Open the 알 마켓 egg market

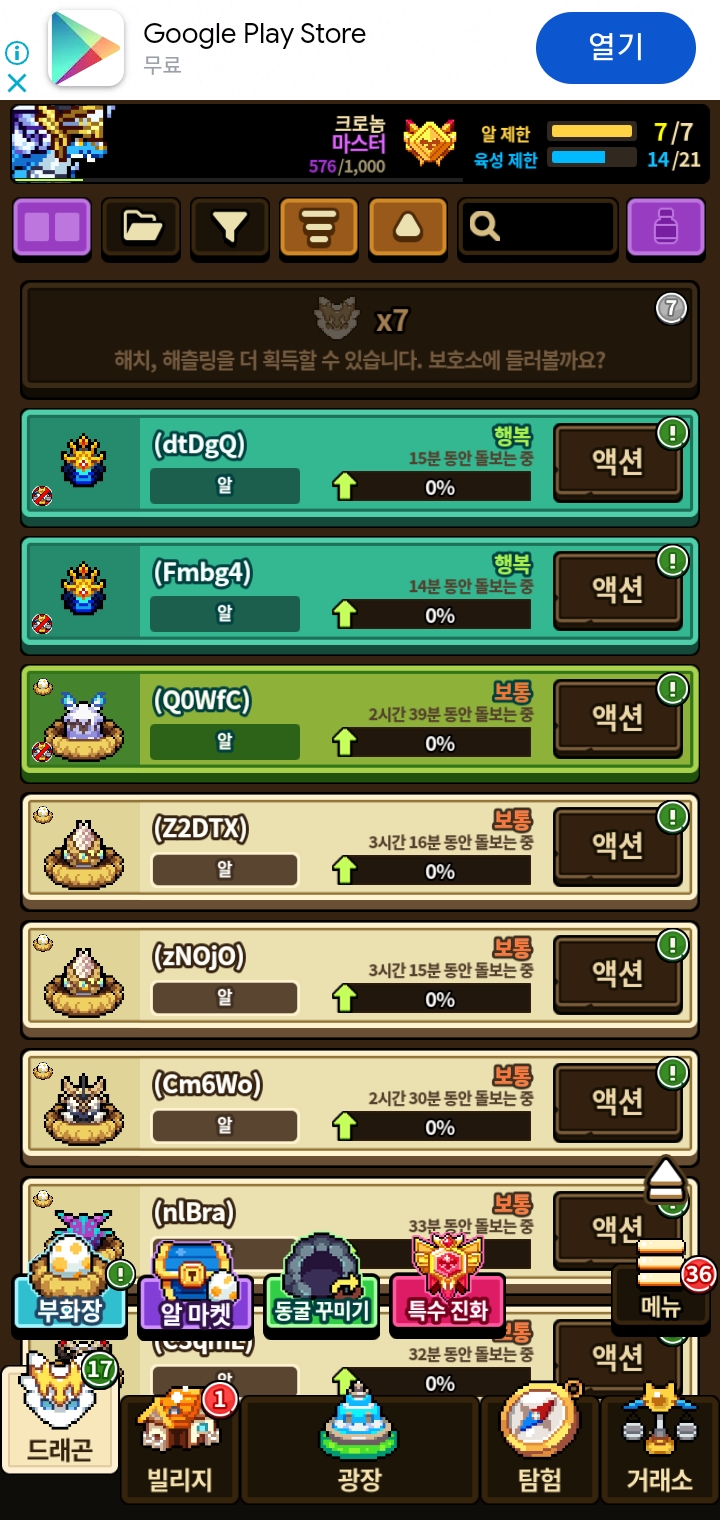(195, 1300)
